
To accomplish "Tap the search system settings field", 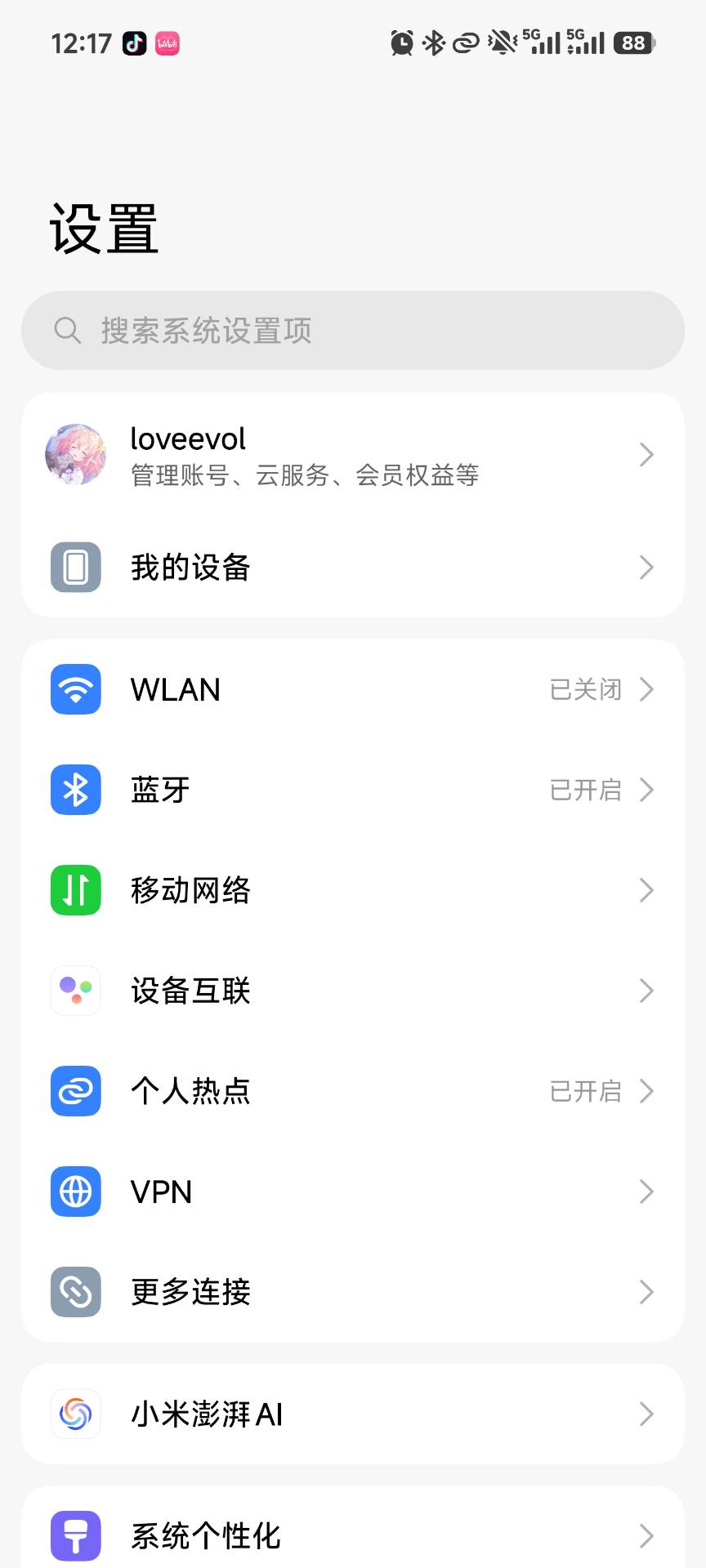I will [353, 331].
